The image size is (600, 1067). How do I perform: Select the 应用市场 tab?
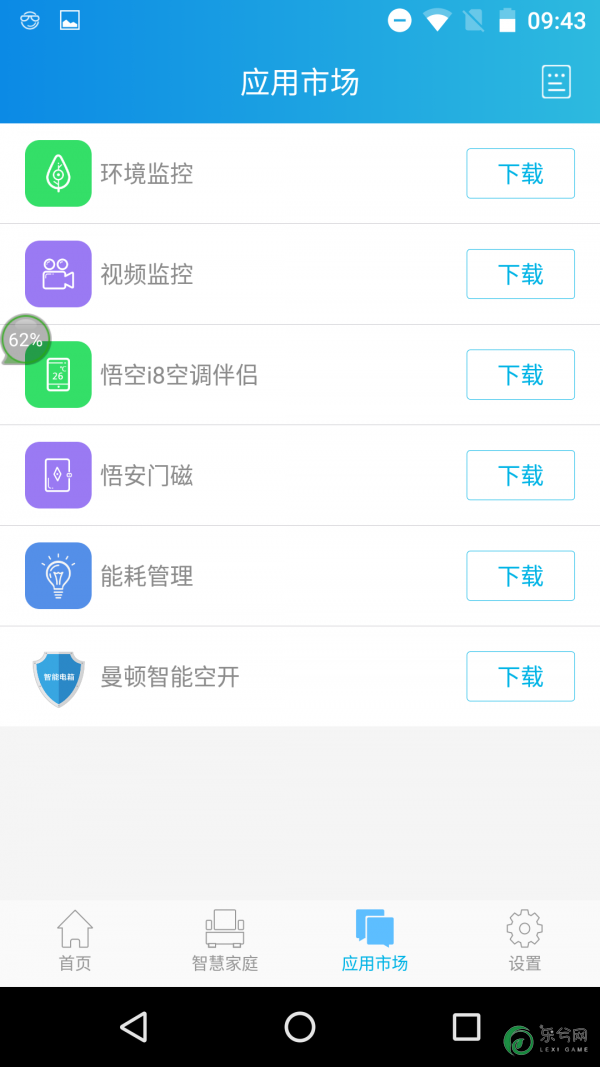click(375, 941)
